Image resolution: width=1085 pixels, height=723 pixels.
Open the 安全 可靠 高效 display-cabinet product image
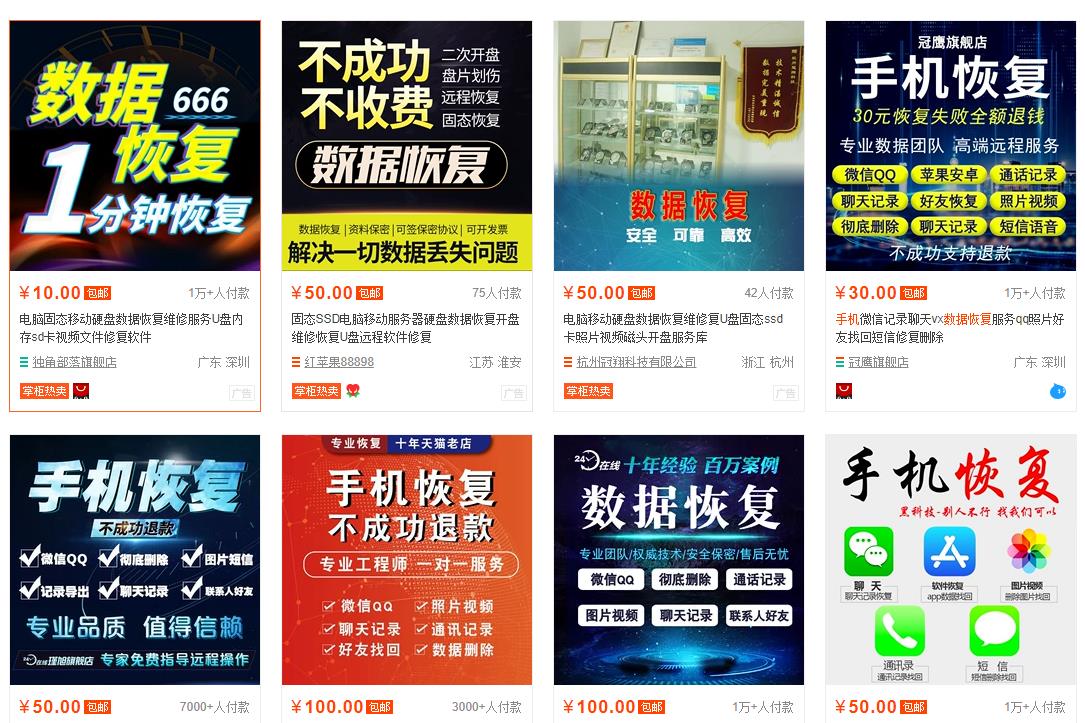coord(679,146)
